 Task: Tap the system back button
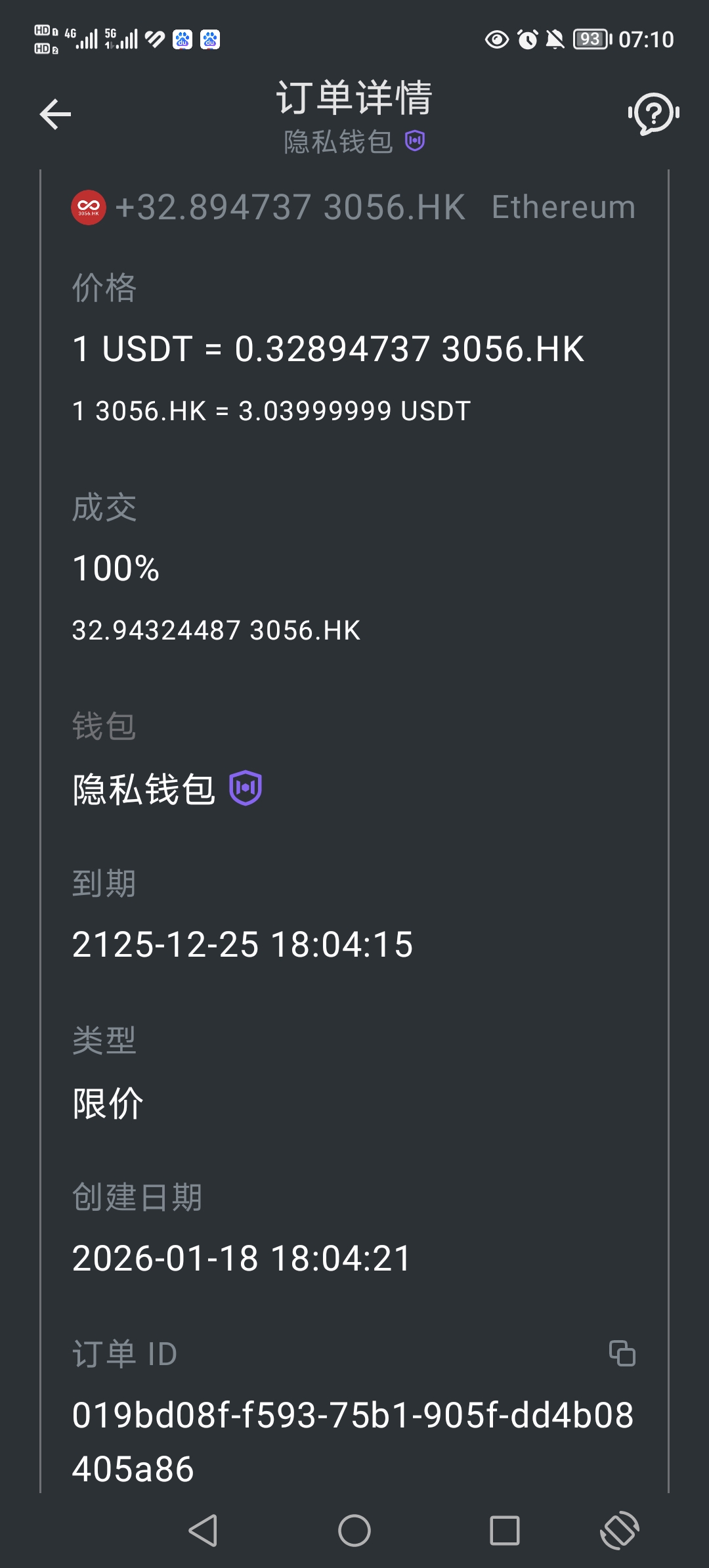[x=203, y=1531]
